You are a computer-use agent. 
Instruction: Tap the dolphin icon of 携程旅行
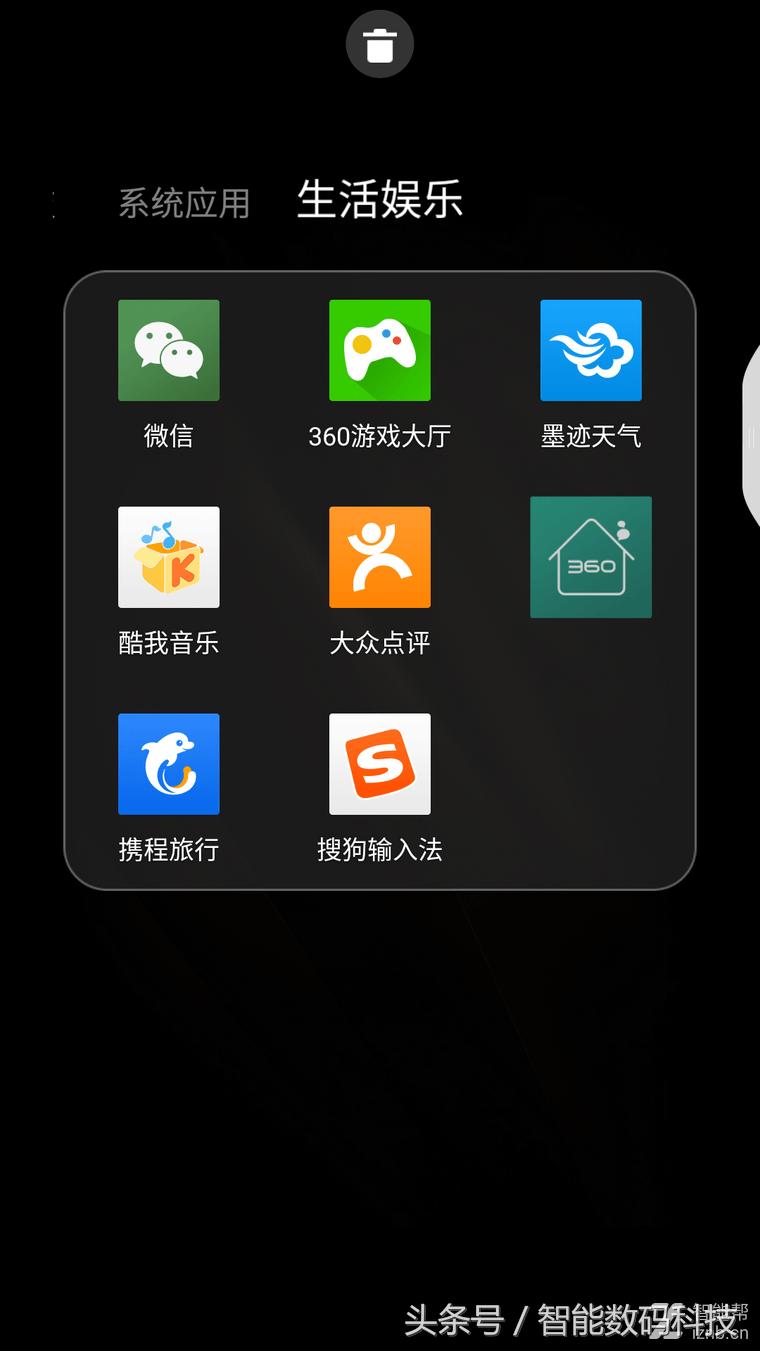point(168,763)
